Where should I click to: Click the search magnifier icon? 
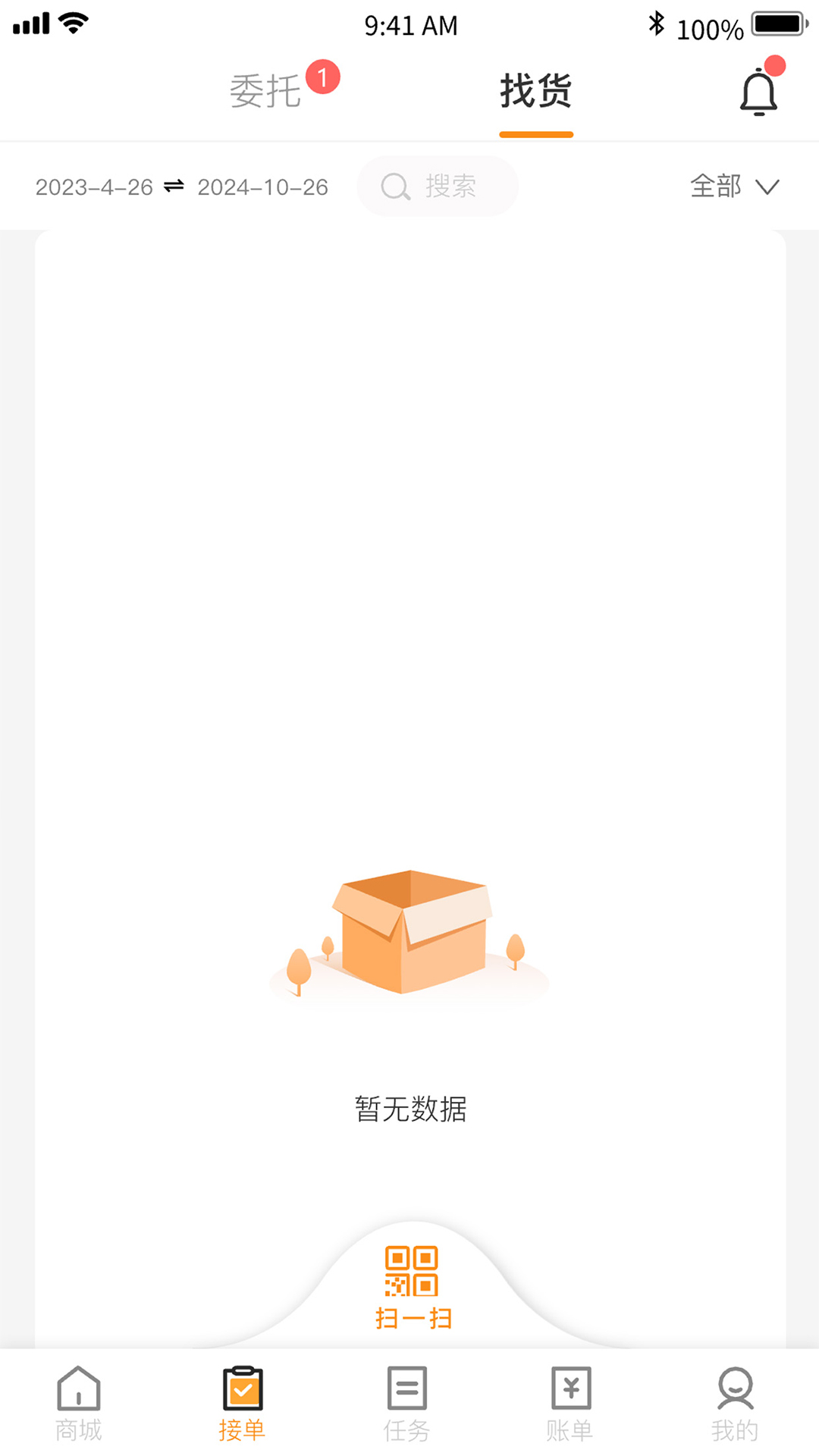[x=395, y=187]
